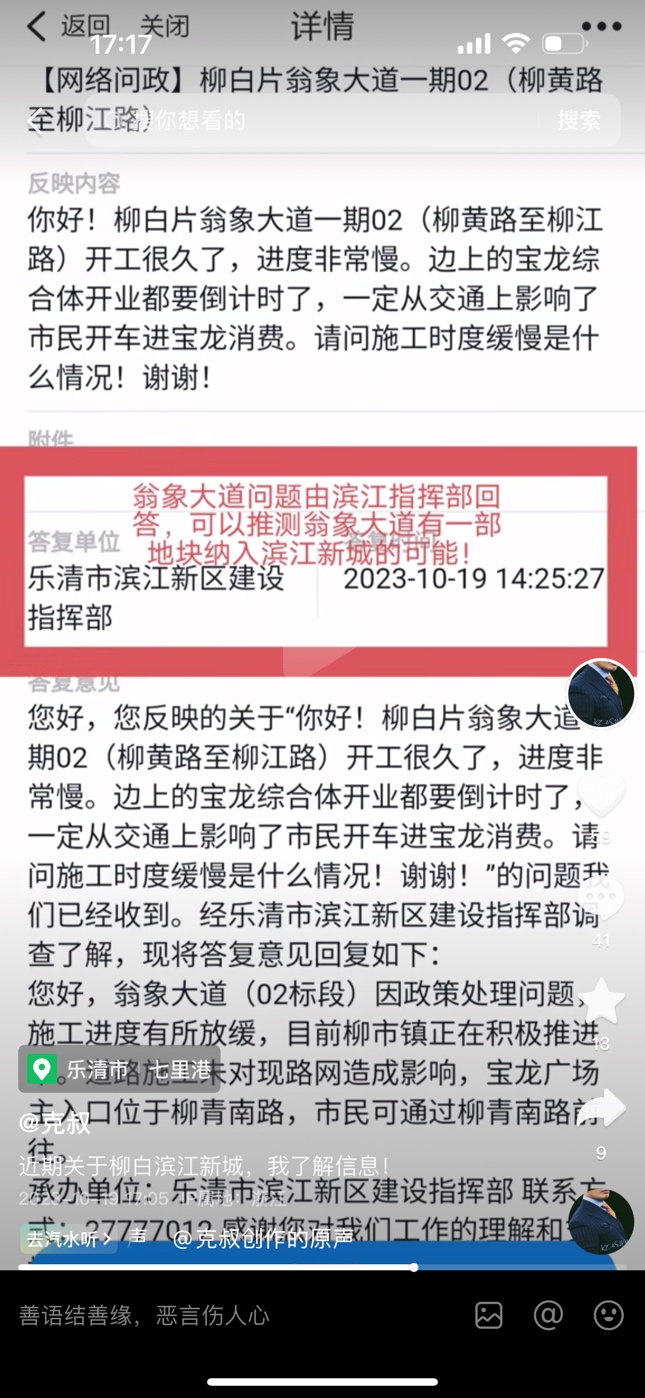This screenshot has width=645, height=1398.
Task: Add this video to favorites with the star
Action: coord(601,1001)
